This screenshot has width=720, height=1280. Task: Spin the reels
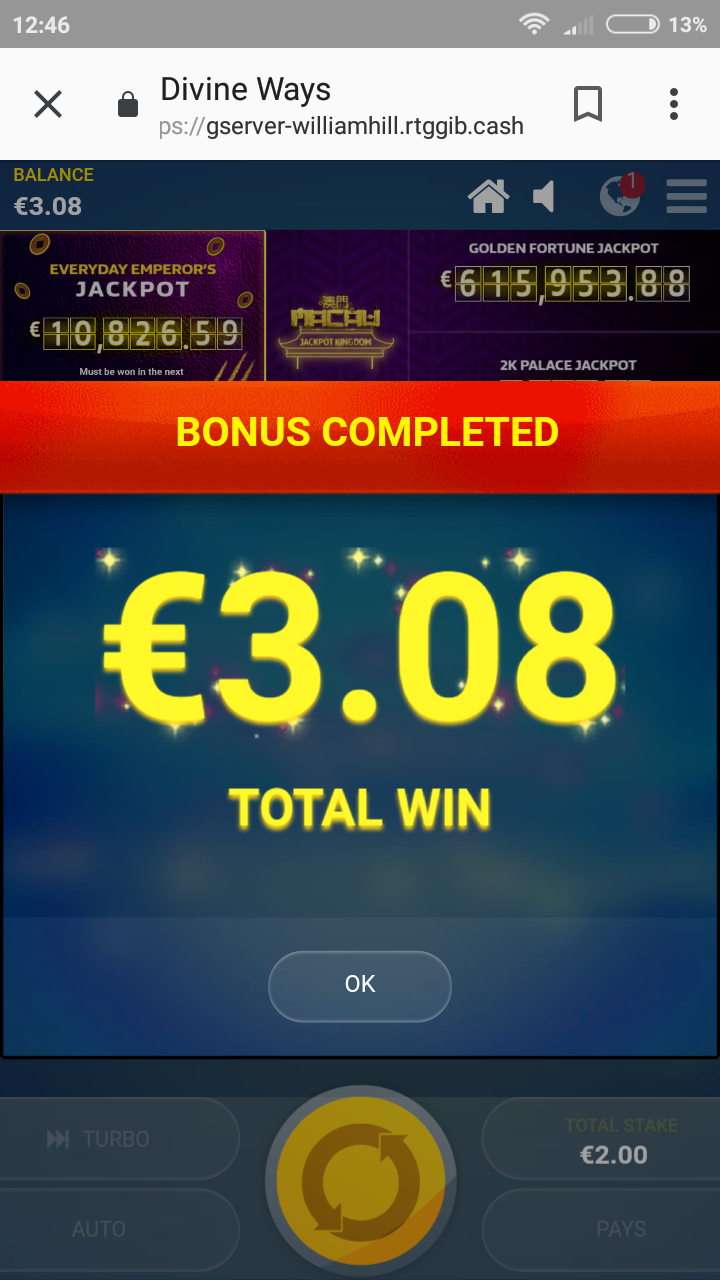tap(360, 1181)
